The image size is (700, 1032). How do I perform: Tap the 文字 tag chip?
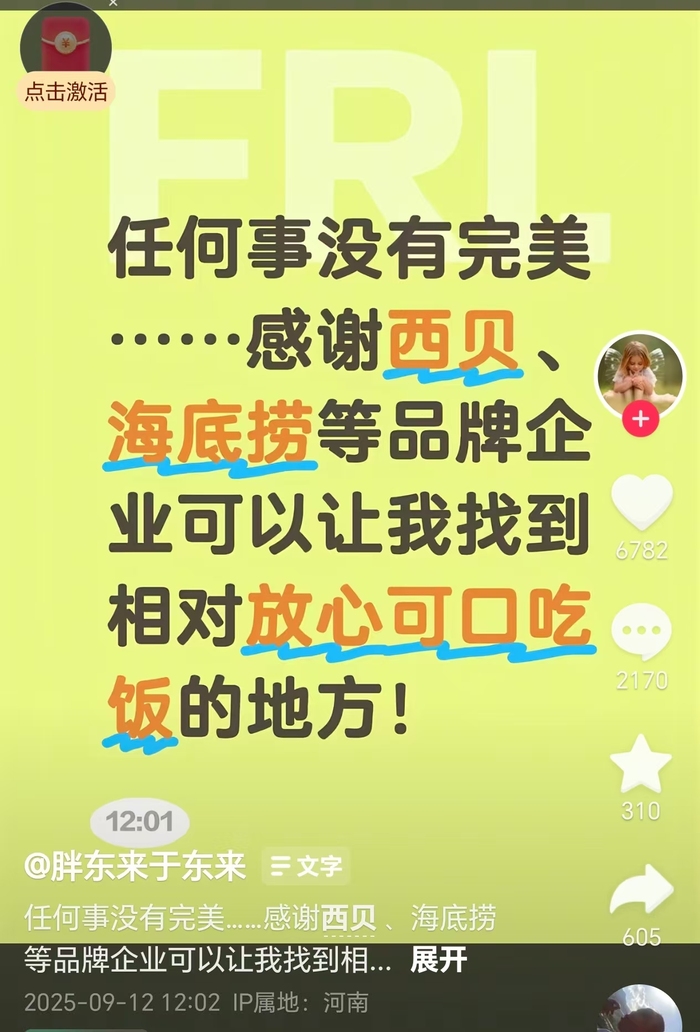pos(306,866)
